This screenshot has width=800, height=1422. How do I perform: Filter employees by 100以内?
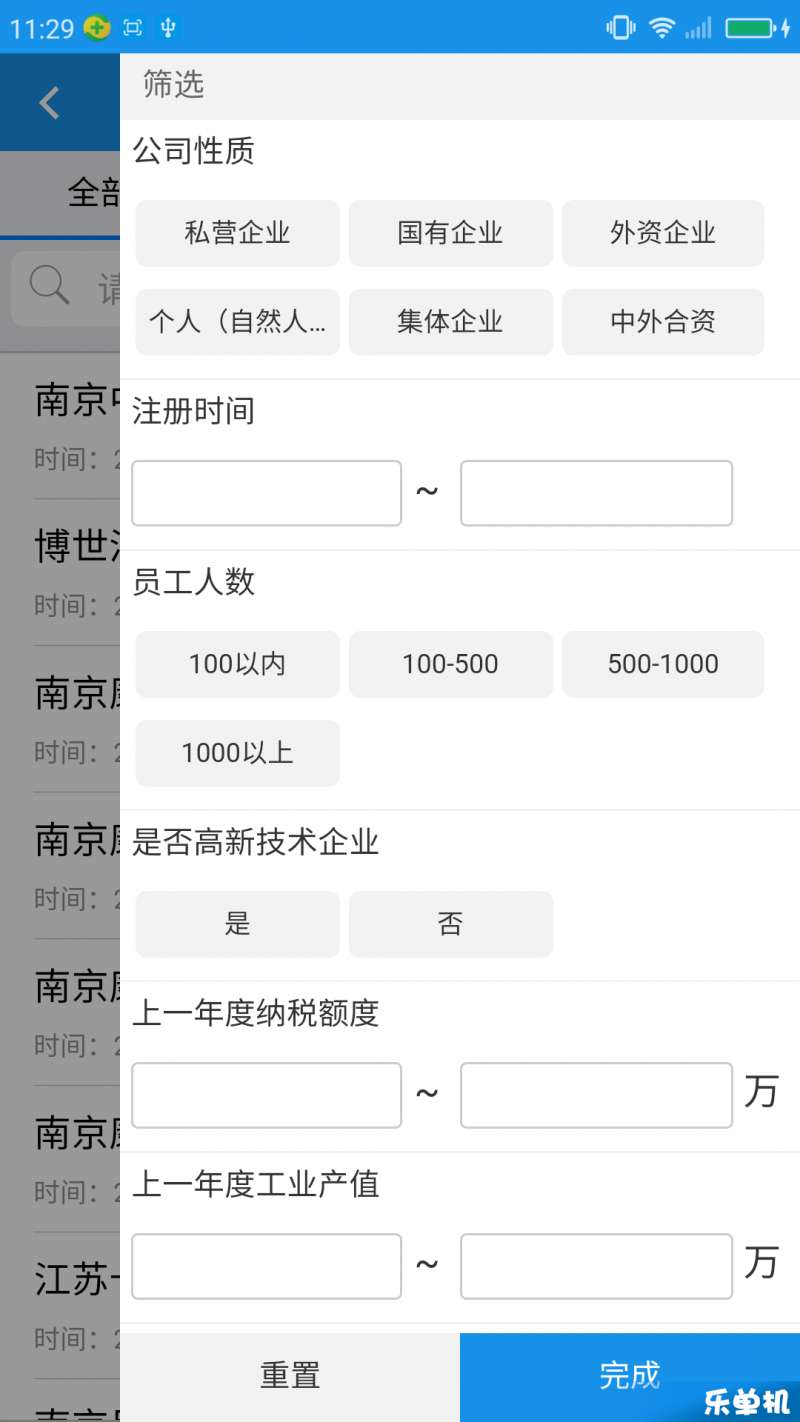tap(238, 664)
